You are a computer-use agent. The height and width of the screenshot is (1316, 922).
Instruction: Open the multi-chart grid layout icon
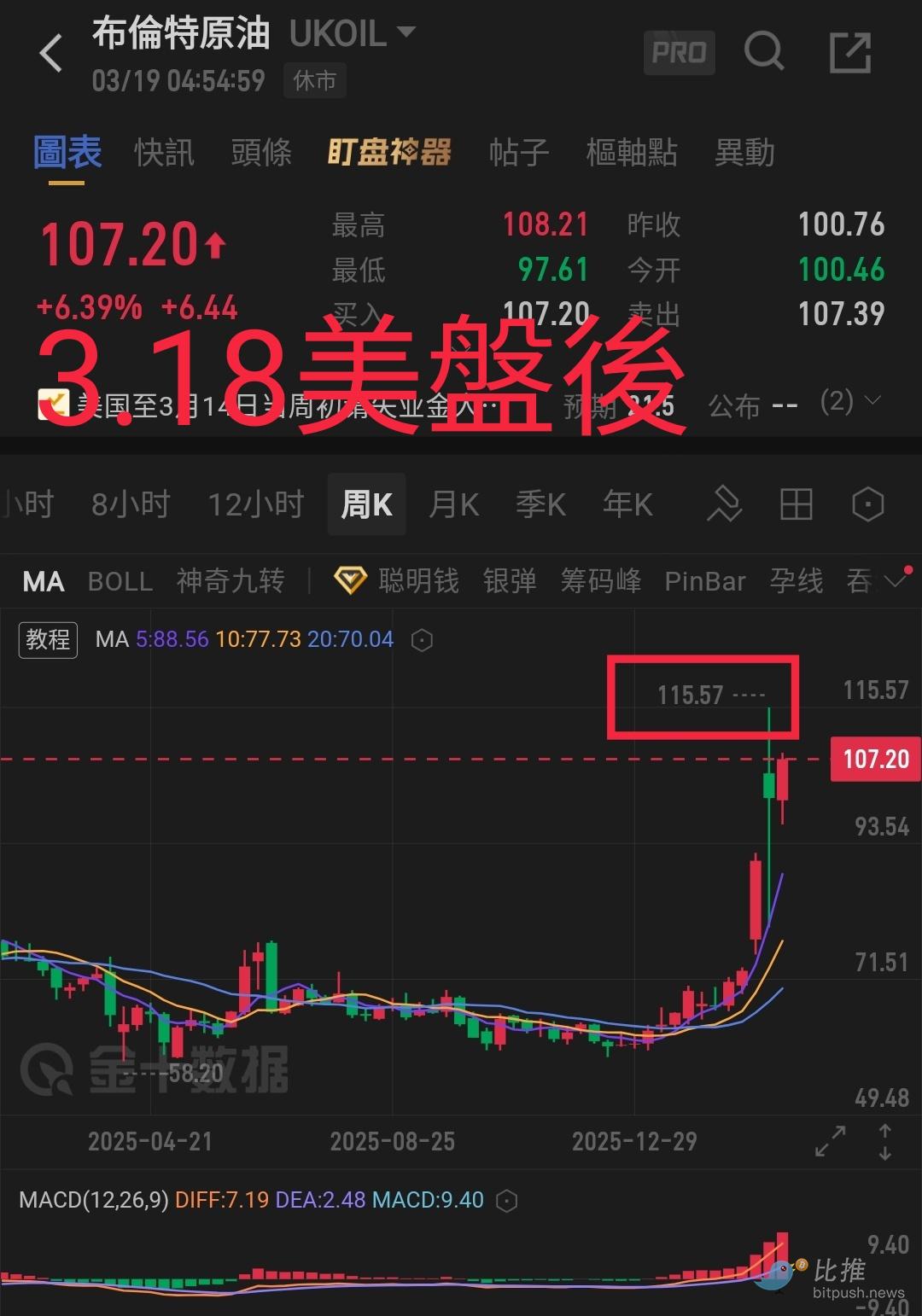796,504
